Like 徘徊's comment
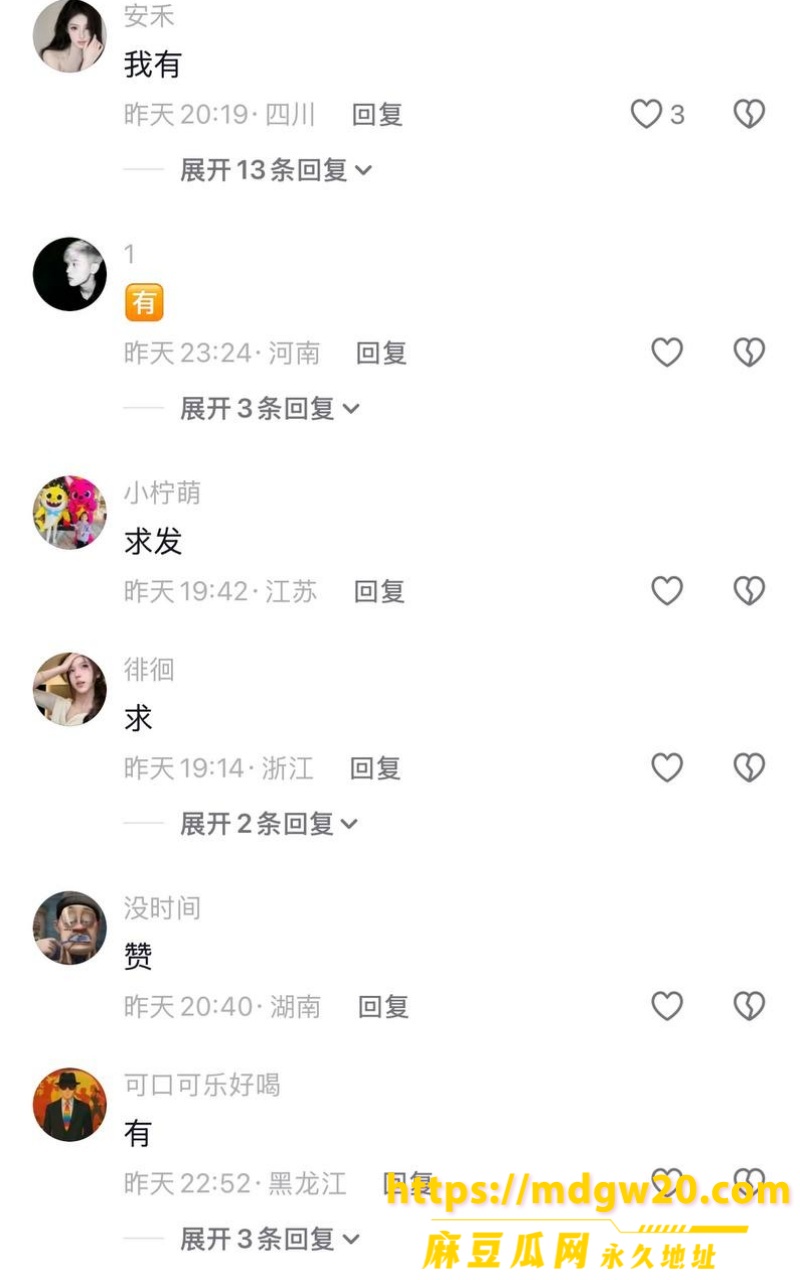The height and width of the screenshot is (1280, 800). [667, 767]
